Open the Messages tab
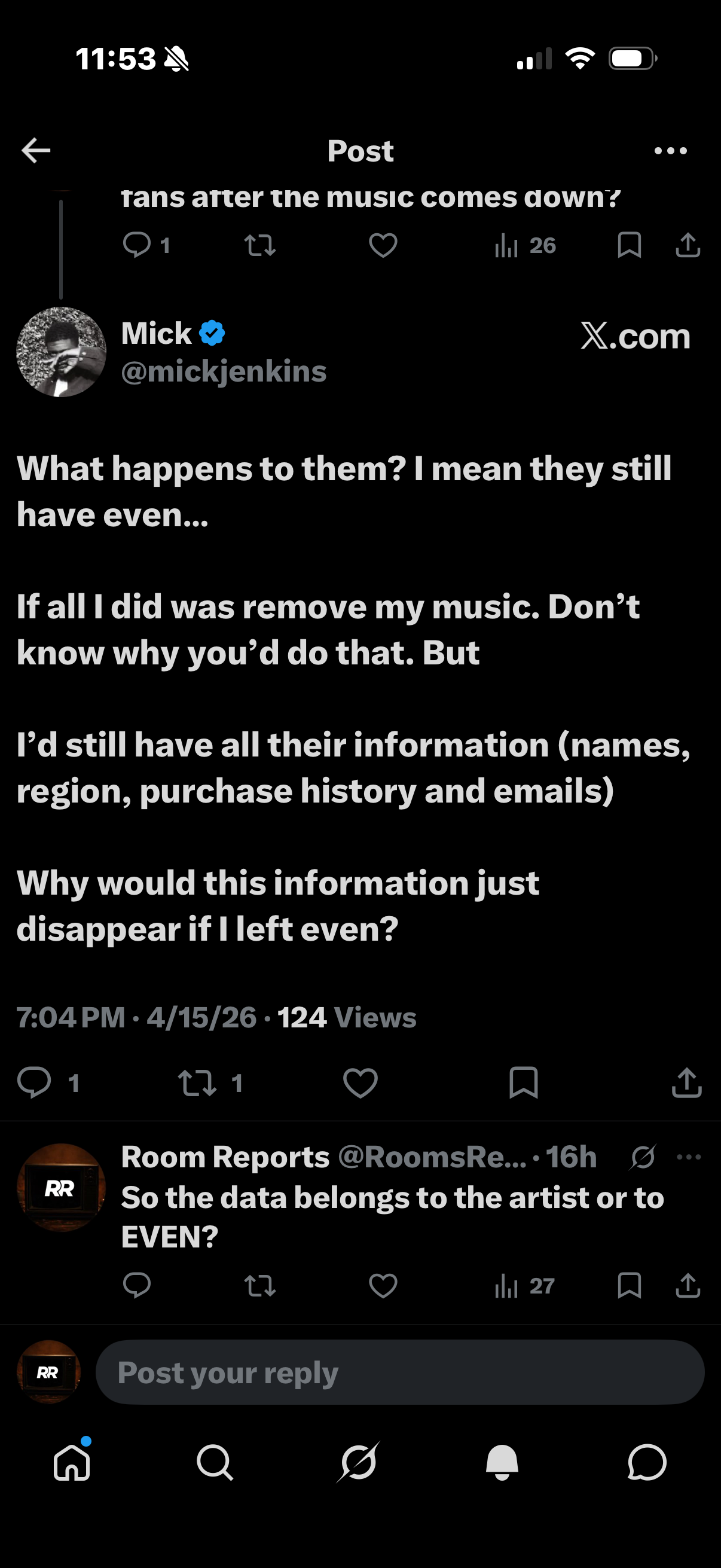 647,1462
